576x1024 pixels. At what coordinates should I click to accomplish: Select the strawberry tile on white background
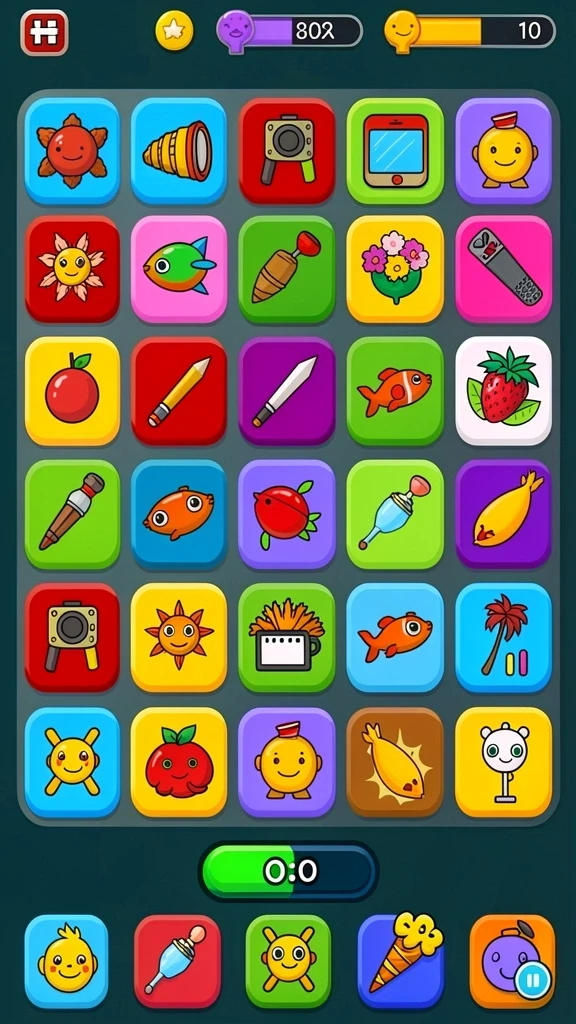[x=503, y=390]
